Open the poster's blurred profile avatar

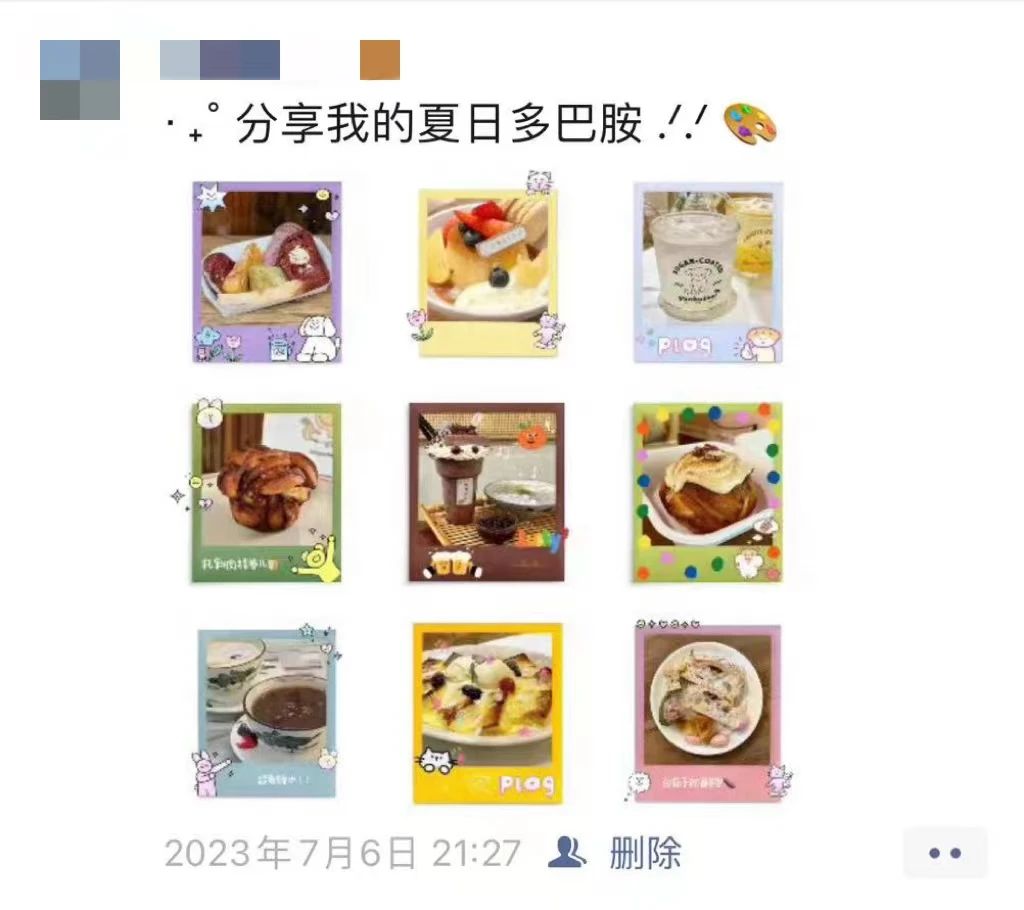[x=80, y=80]
